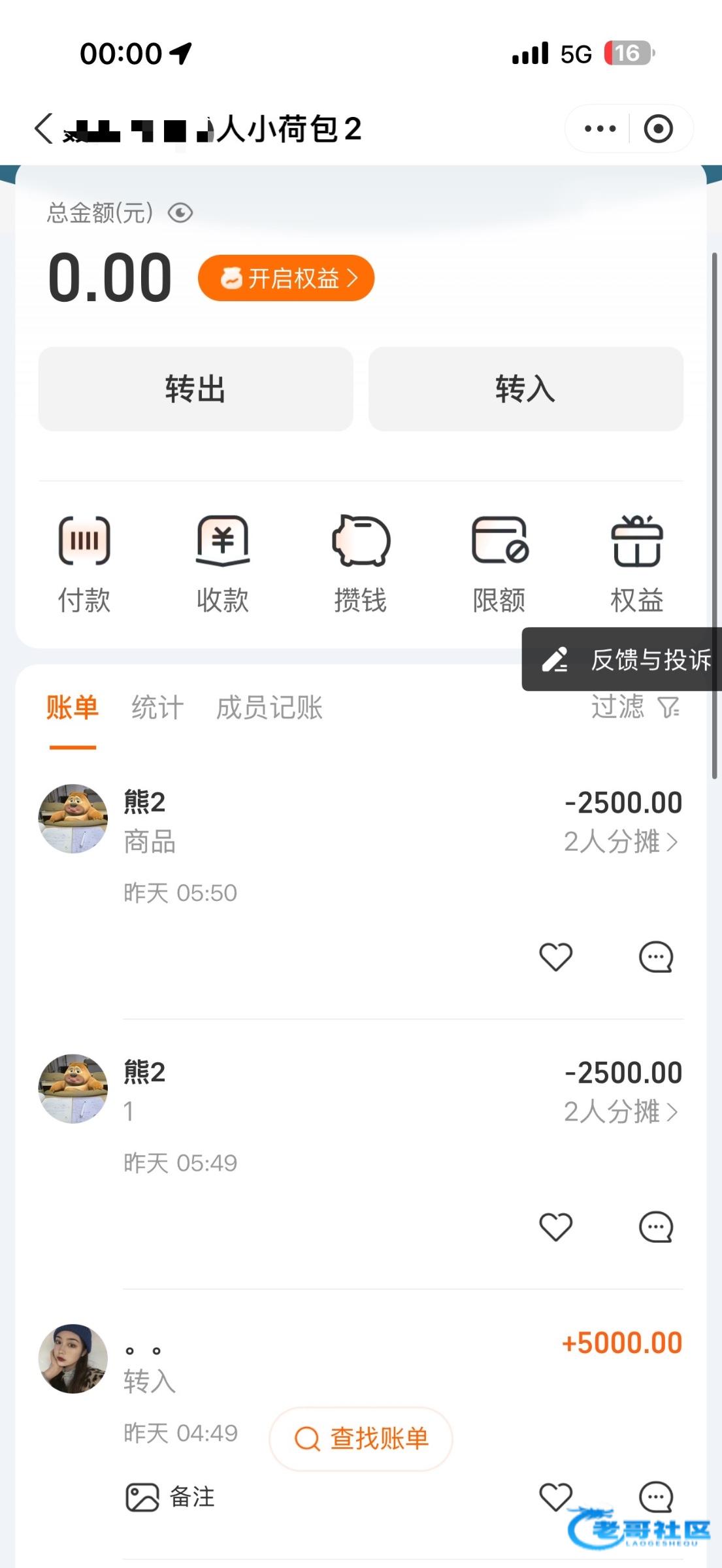The width and height of the screenshot is (722, 1568).
Task: Open the 权益 benefits gift icon
Action: [x=636, y=563]
